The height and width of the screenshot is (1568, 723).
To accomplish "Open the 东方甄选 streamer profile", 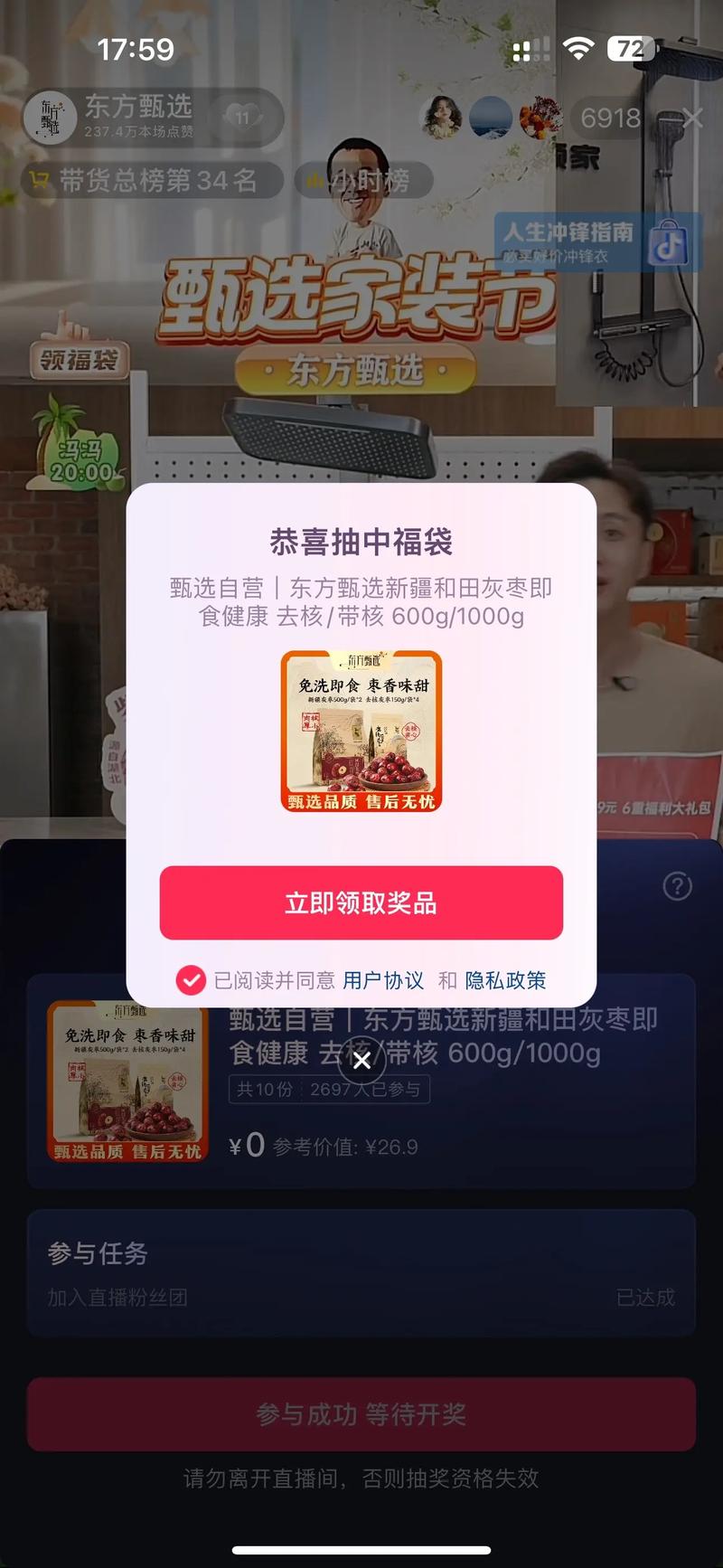I will coord(108,118).
